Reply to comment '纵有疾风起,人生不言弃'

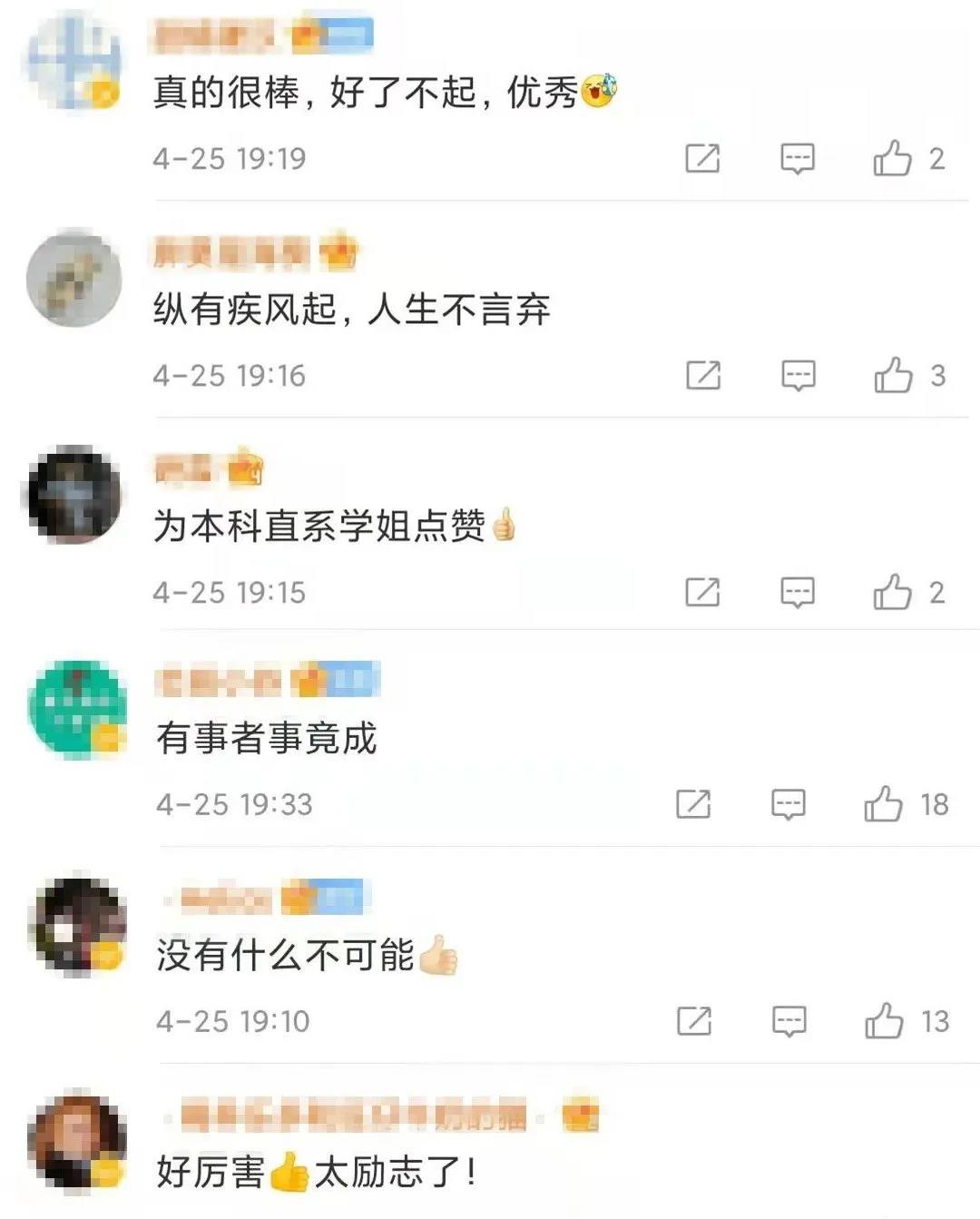798,375
